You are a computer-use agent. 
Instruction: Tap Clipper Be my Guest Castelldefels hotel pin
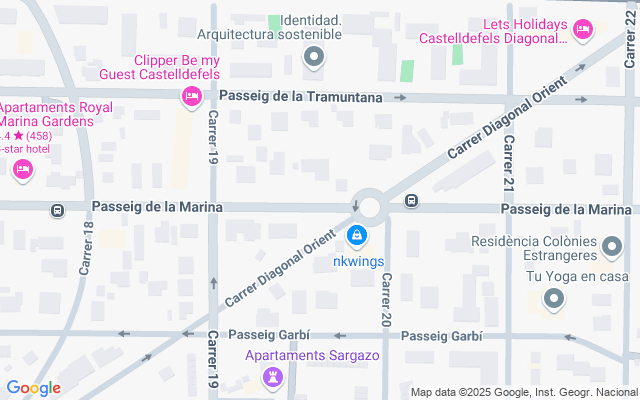190,96
